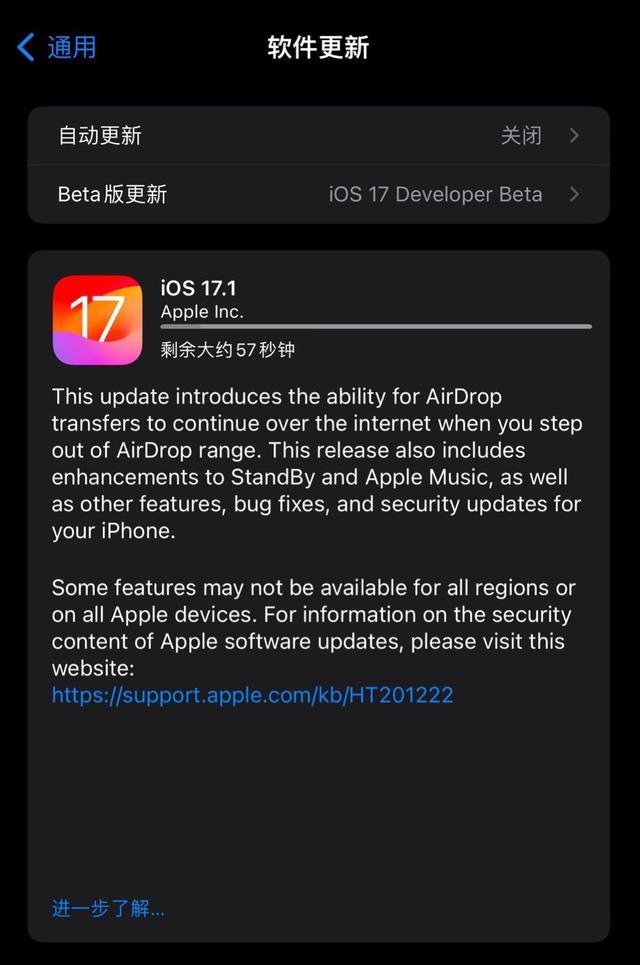The width and height of the screenshot is (640, 965).
Task: Tap 进一步了解 to learn more
Action: (x=108, y=908)
